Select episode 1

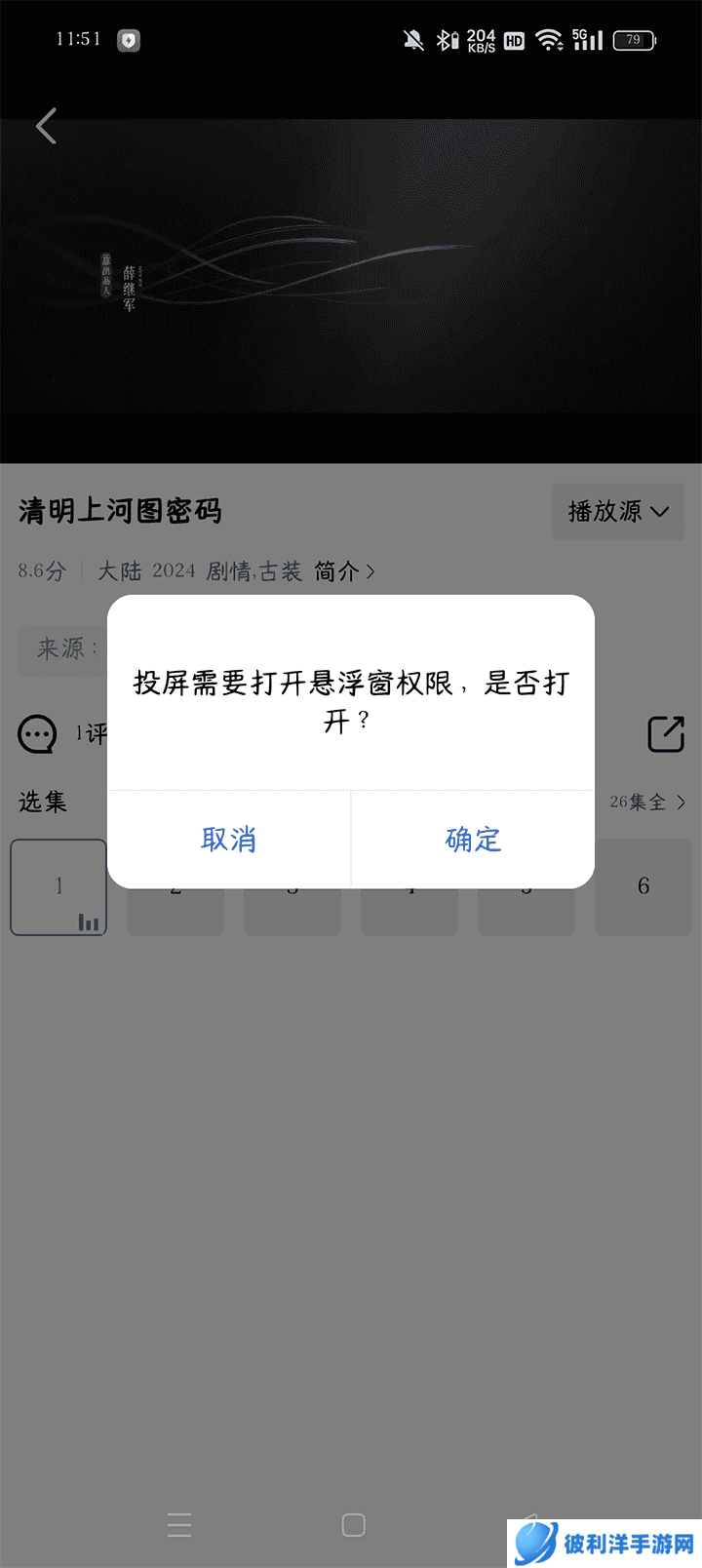58,886
